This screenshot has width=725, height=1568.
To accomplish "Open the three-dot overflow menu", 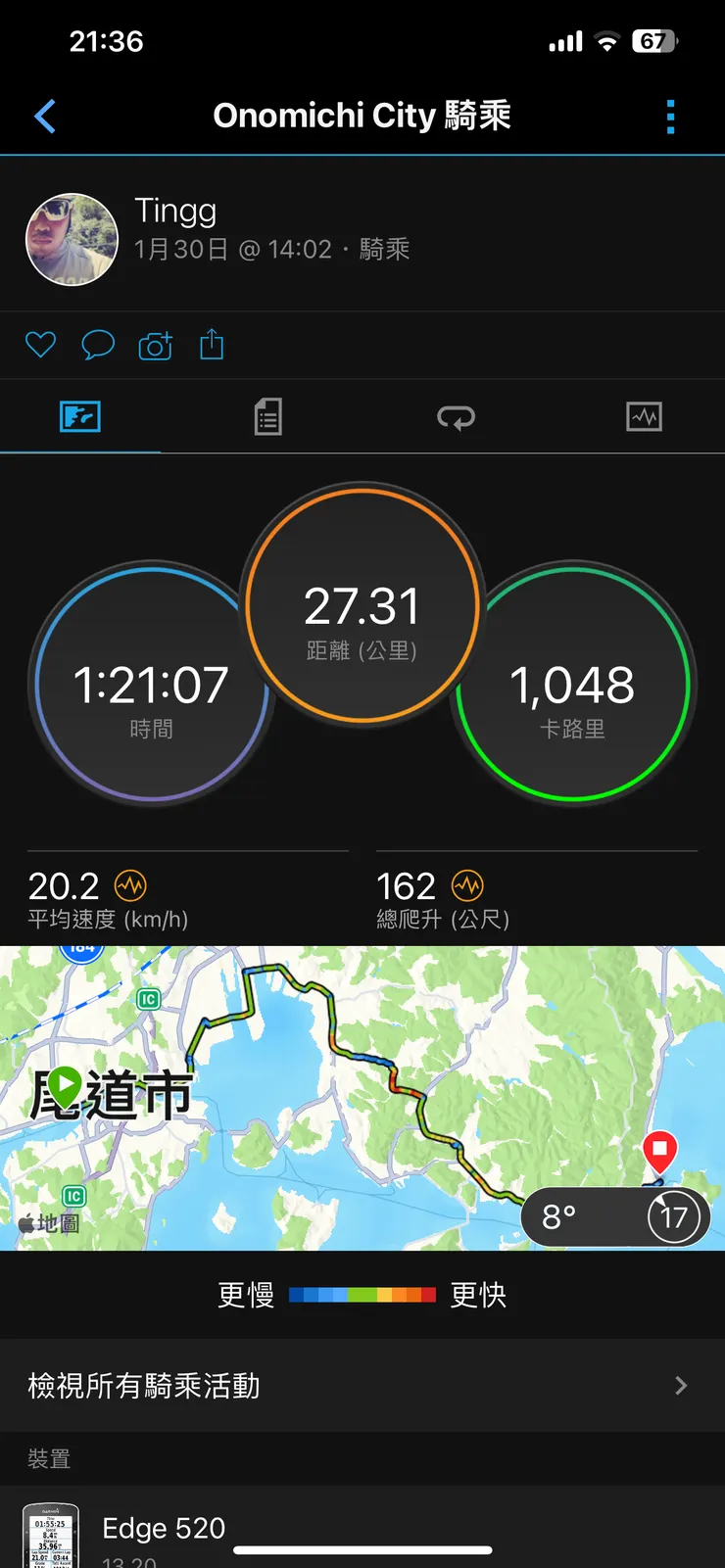I will click(670, 117).
